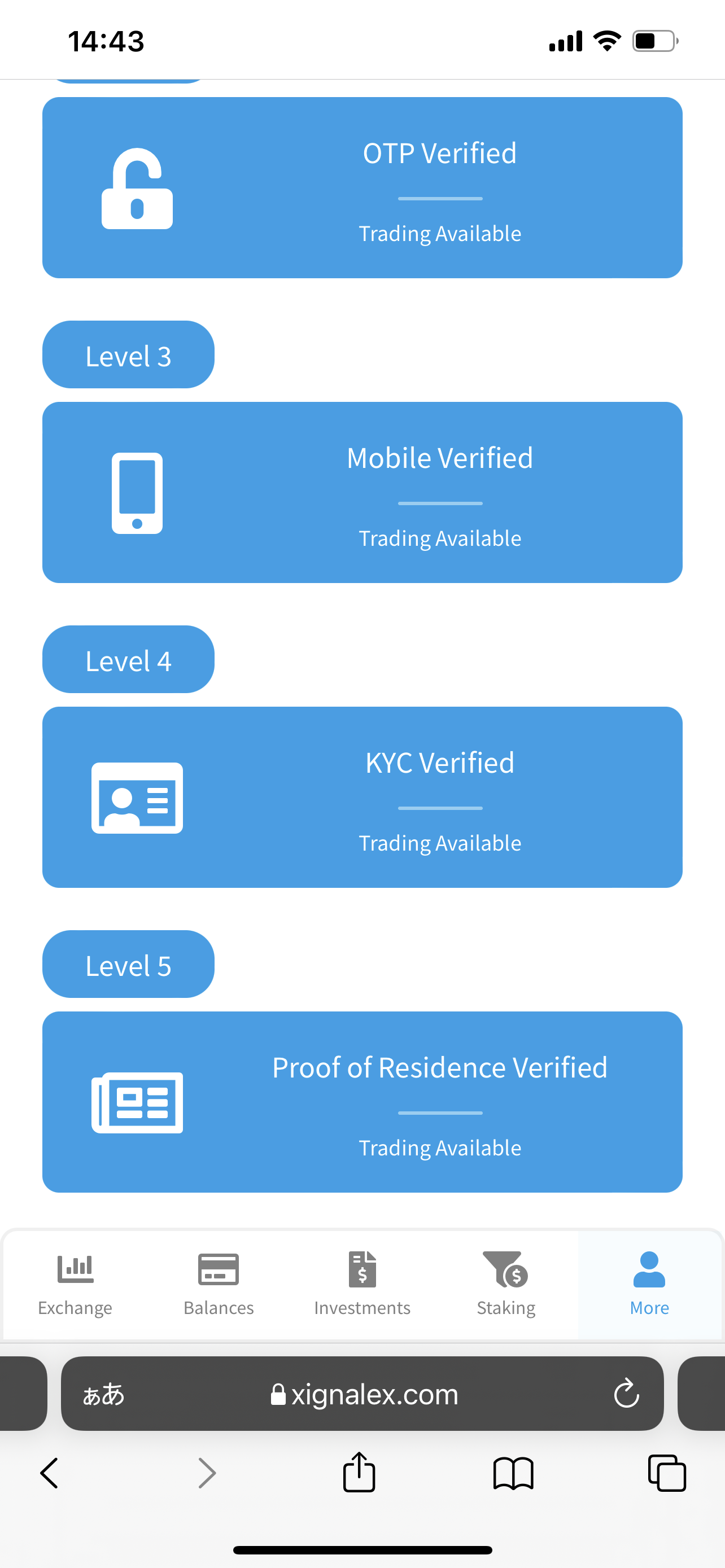725x1568 pixels.
Task: Open the Proof of Residence Verified card
Action: pyautogui.click(x=362, y=1102)
